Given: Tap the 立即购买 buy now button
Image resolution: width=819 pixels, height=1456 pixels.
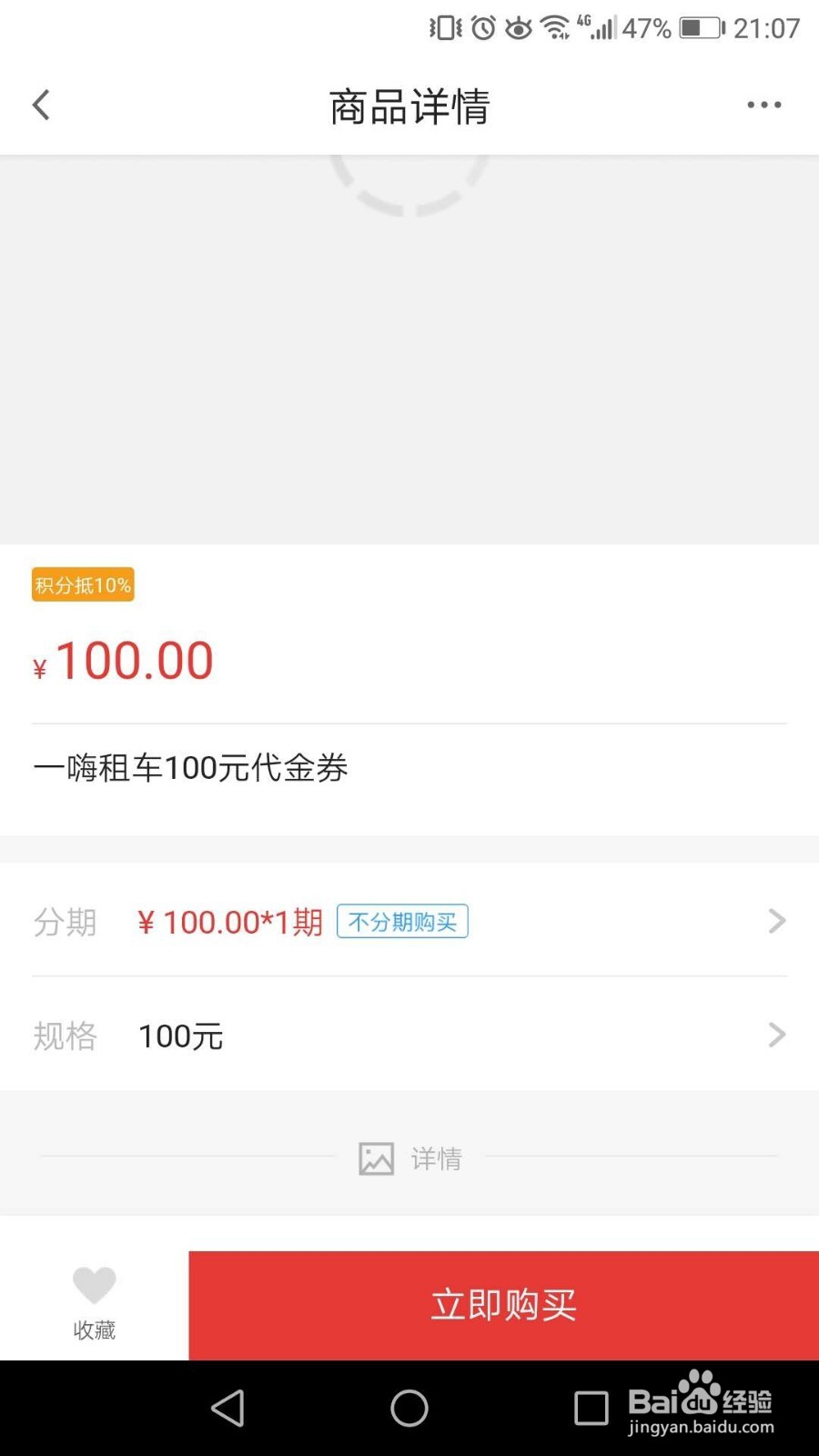Looking at the screenshot, I should (x=501, y=1305).
